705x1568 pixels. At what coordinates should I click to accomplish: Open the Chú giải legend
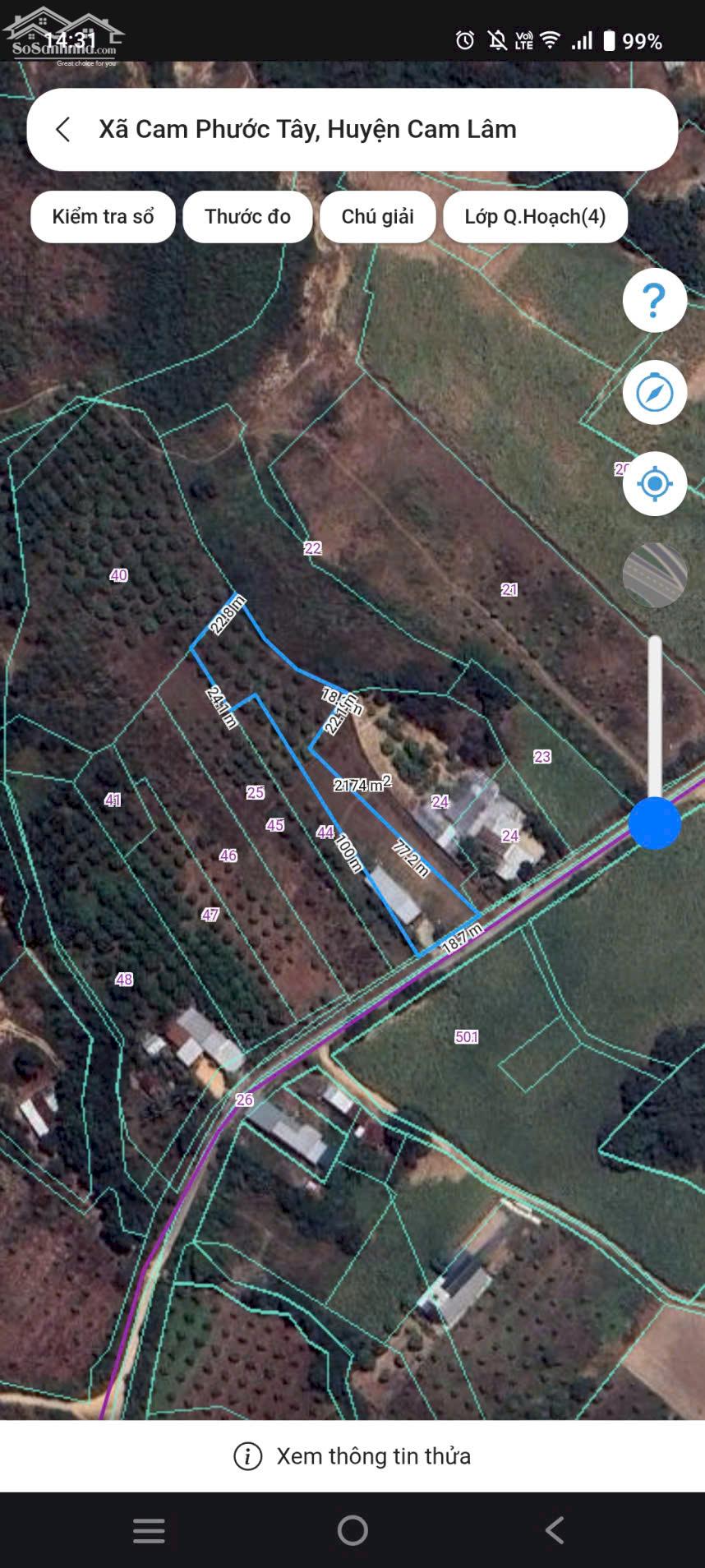(377, 217)
